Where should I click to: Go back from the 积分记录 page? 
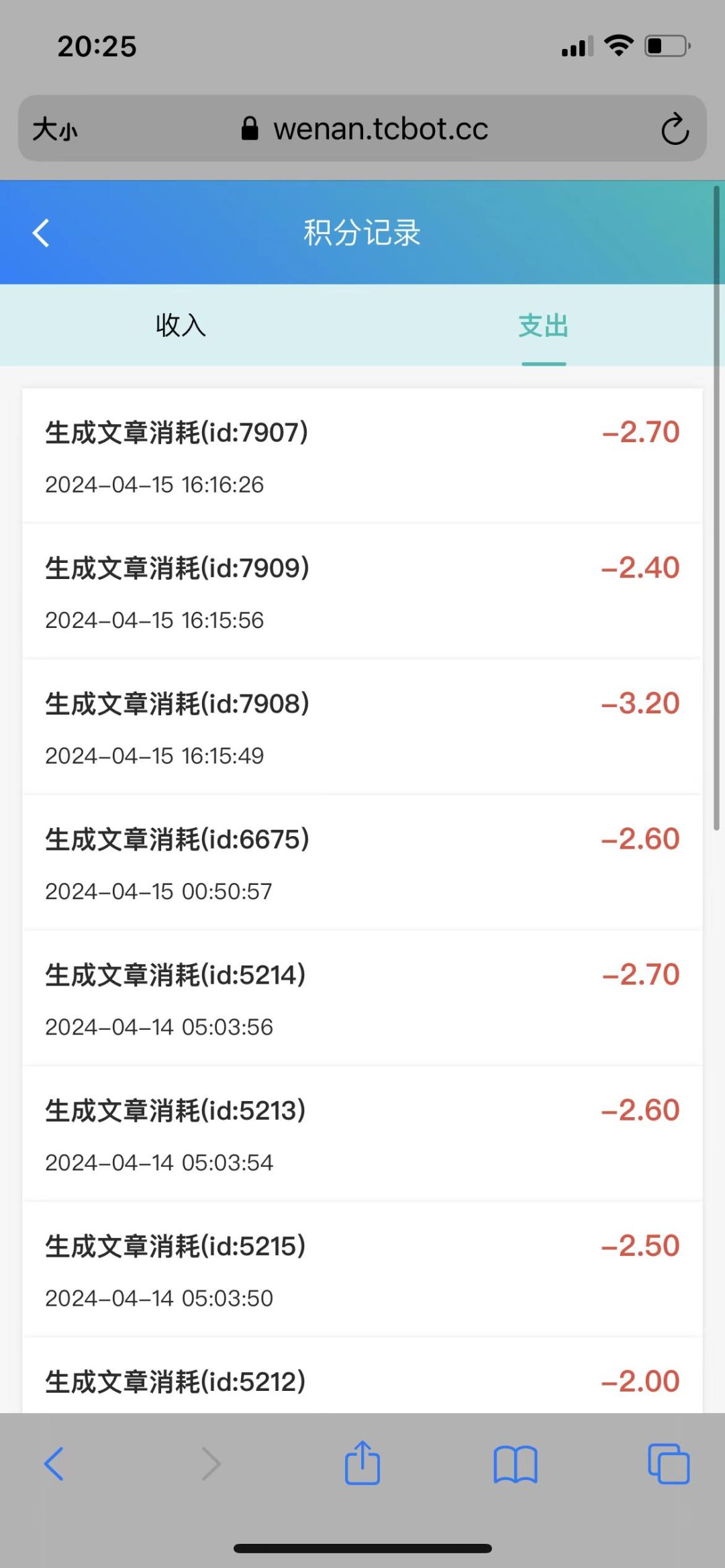[42, 233]
